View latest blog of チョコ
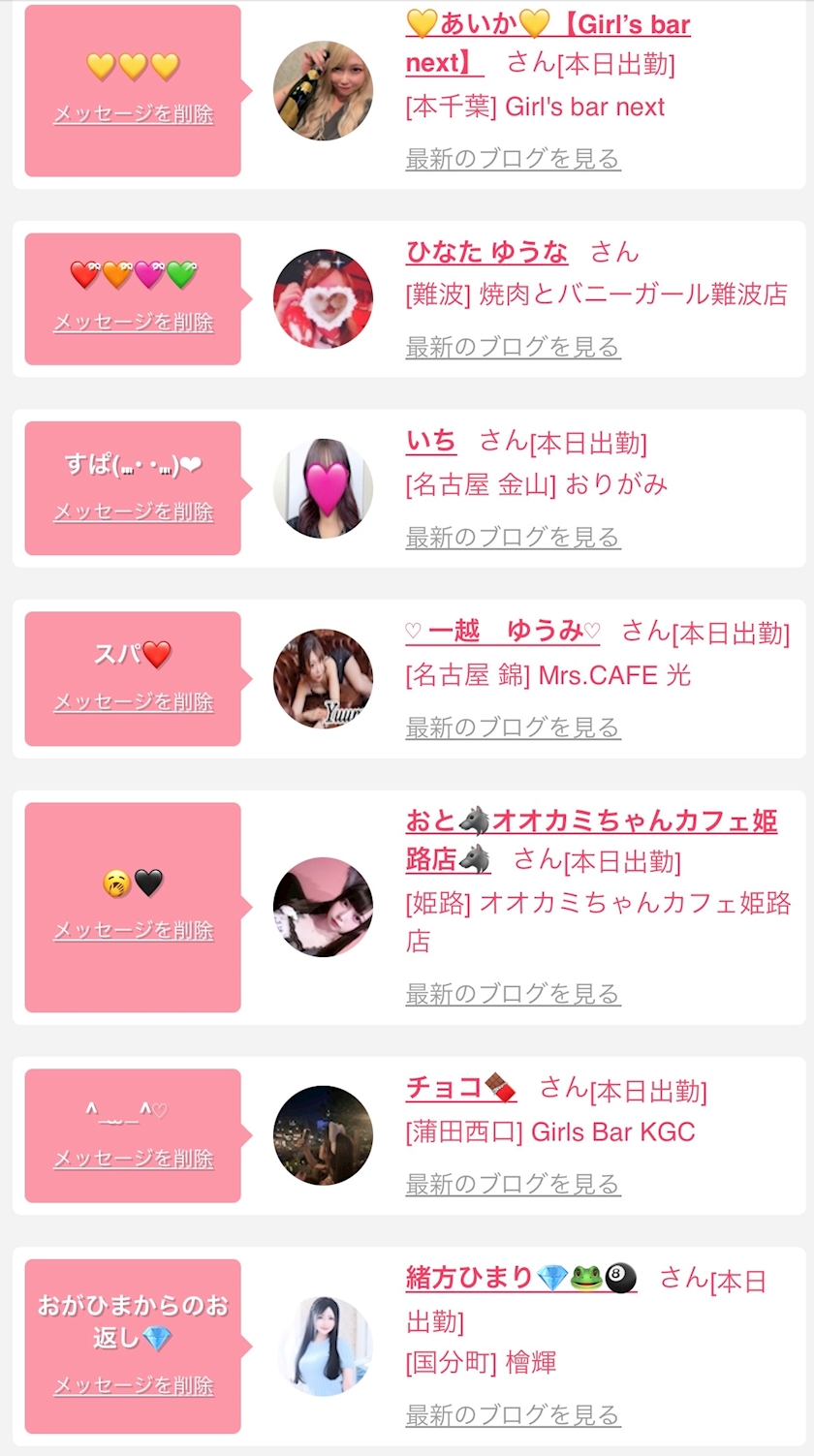Viewport: 814px width, 1456px height. pyautogui.click(x=513, y=1184)
